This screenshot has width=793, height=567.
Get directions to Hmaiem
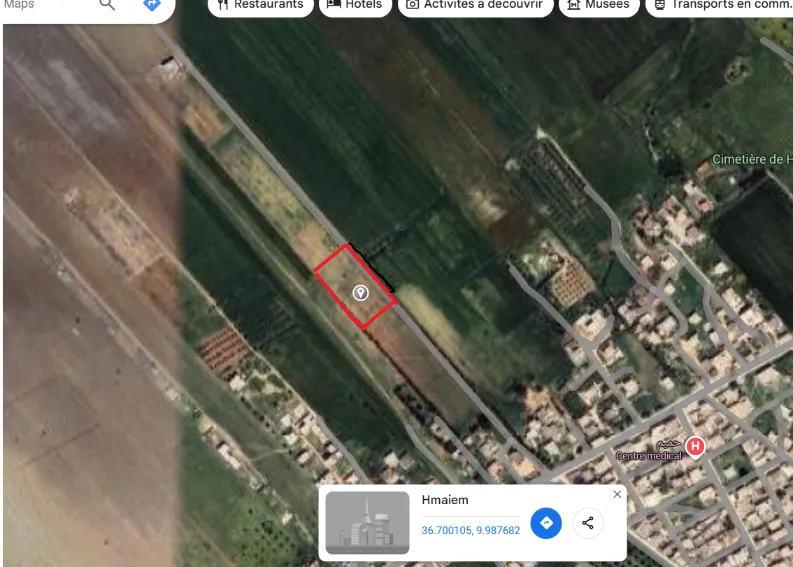point(545,522)
